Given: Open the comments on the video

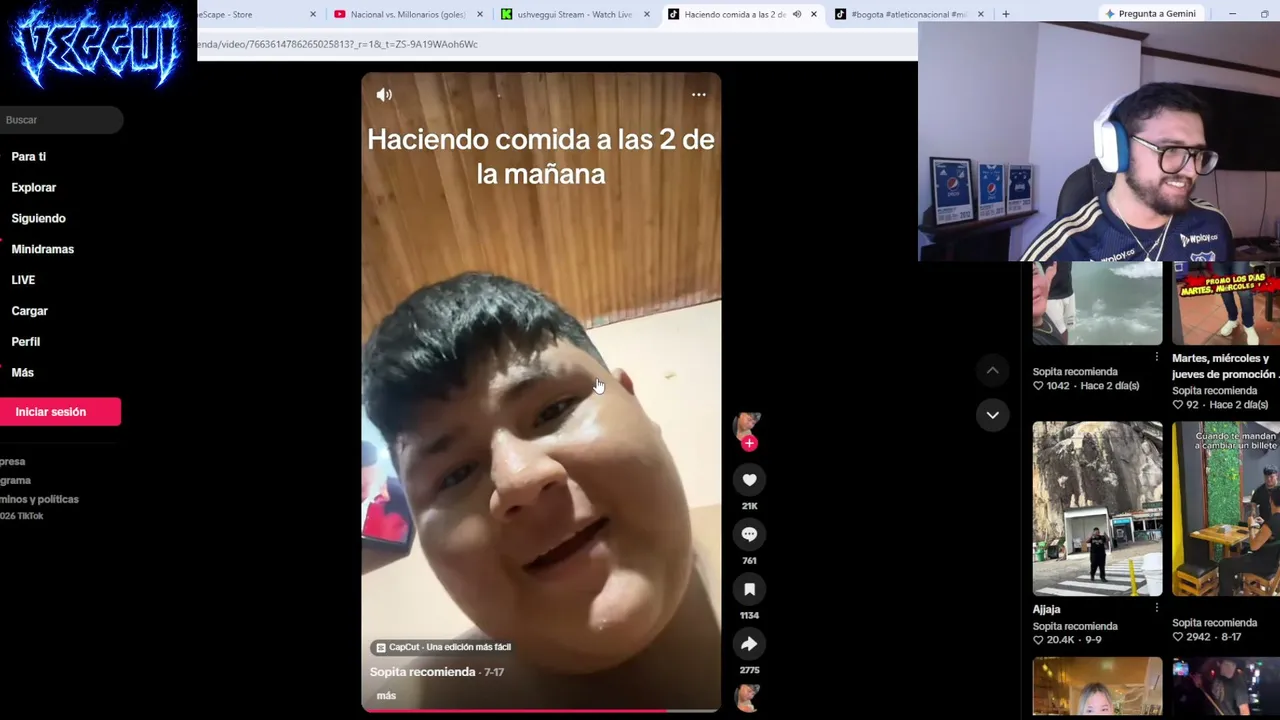Looking at the screenshot, I should coord(749,534).
